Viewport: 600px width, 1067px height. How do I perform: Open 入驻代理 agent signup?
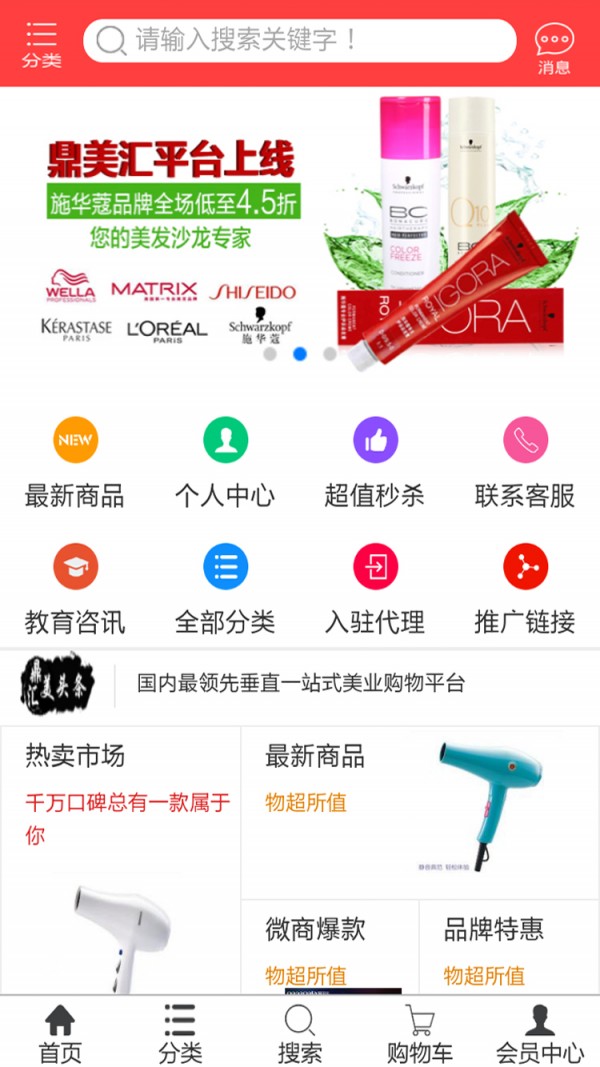375,590
